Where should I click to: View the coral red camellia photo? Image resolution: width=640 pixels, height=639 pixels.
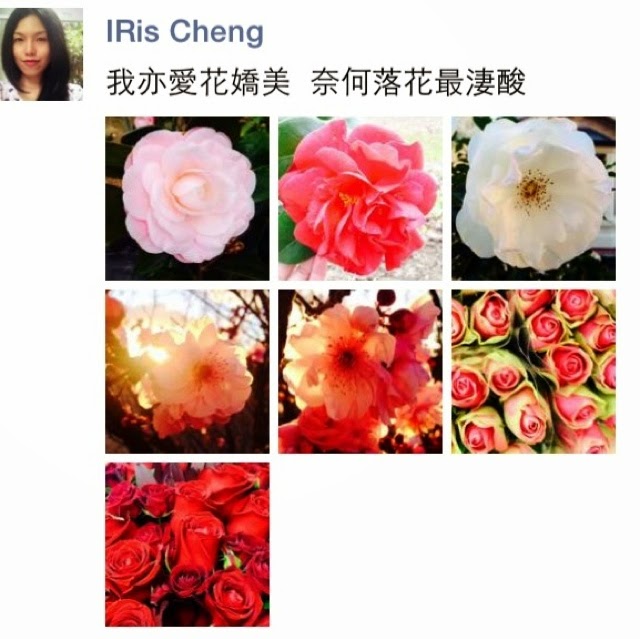[360, 198]
